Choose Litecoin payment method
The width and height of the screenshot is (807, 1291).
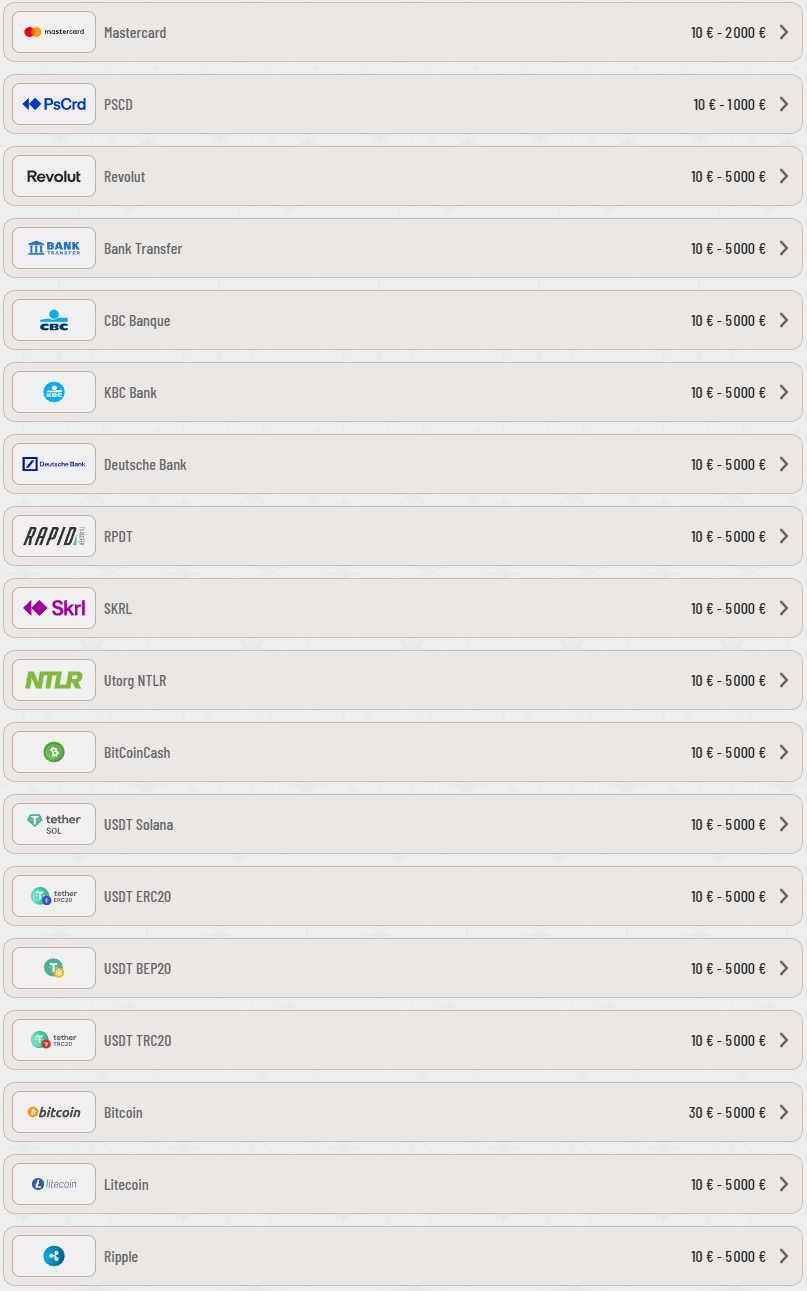coord(403,1184)
